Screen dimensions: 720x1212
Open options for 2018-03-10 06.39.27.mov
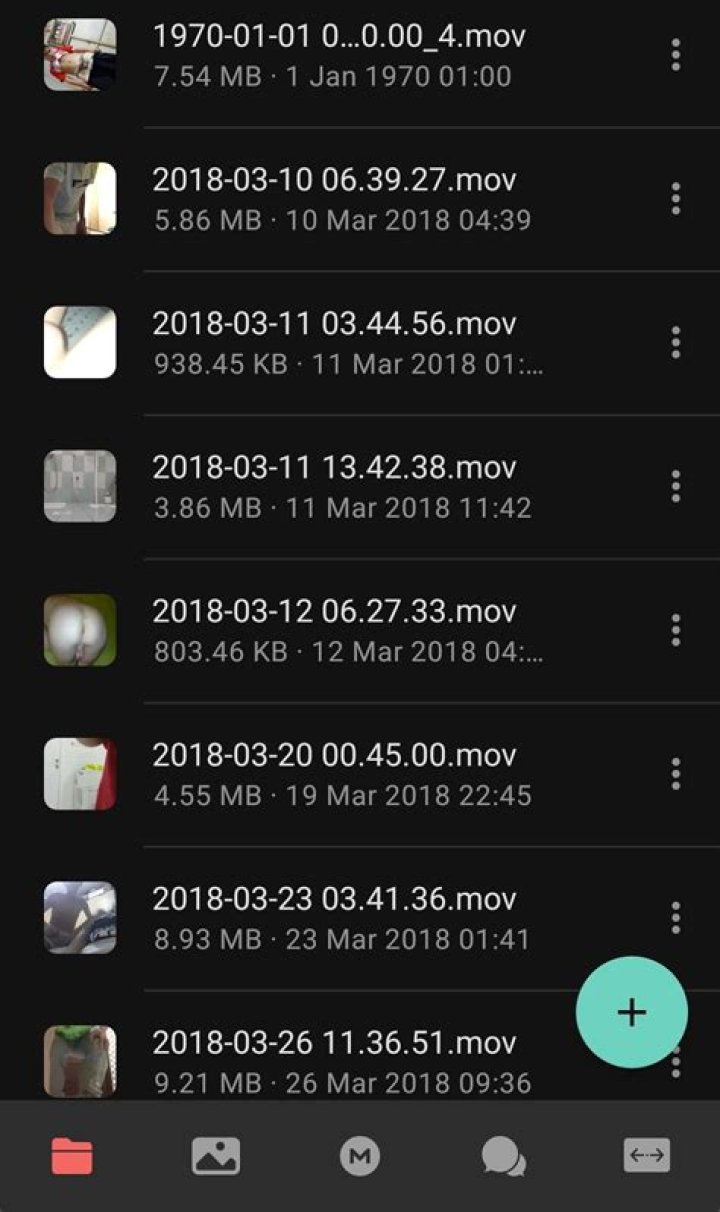coord(676,199)
